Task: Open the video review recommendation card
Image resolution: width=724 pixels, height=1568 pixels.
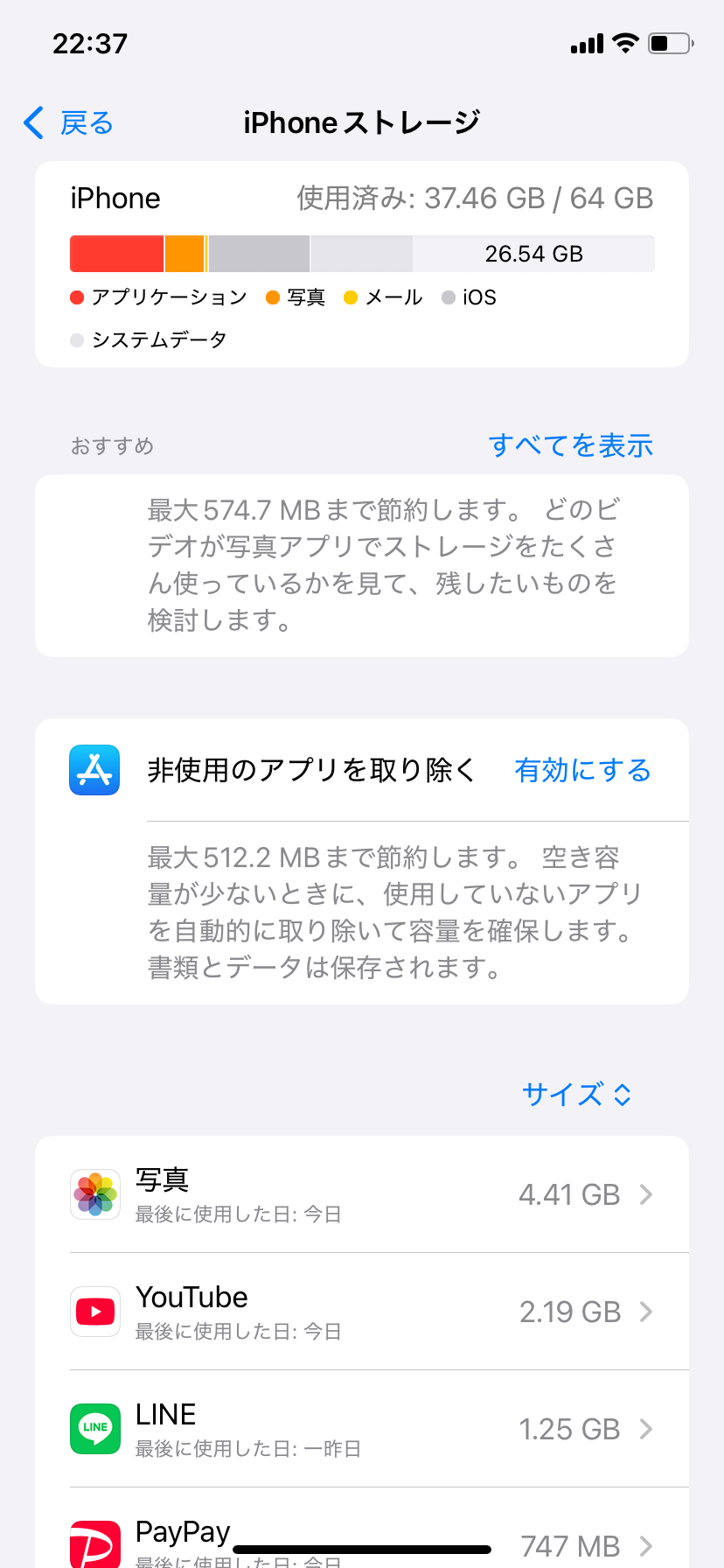Action: click(x=362, y=565)
